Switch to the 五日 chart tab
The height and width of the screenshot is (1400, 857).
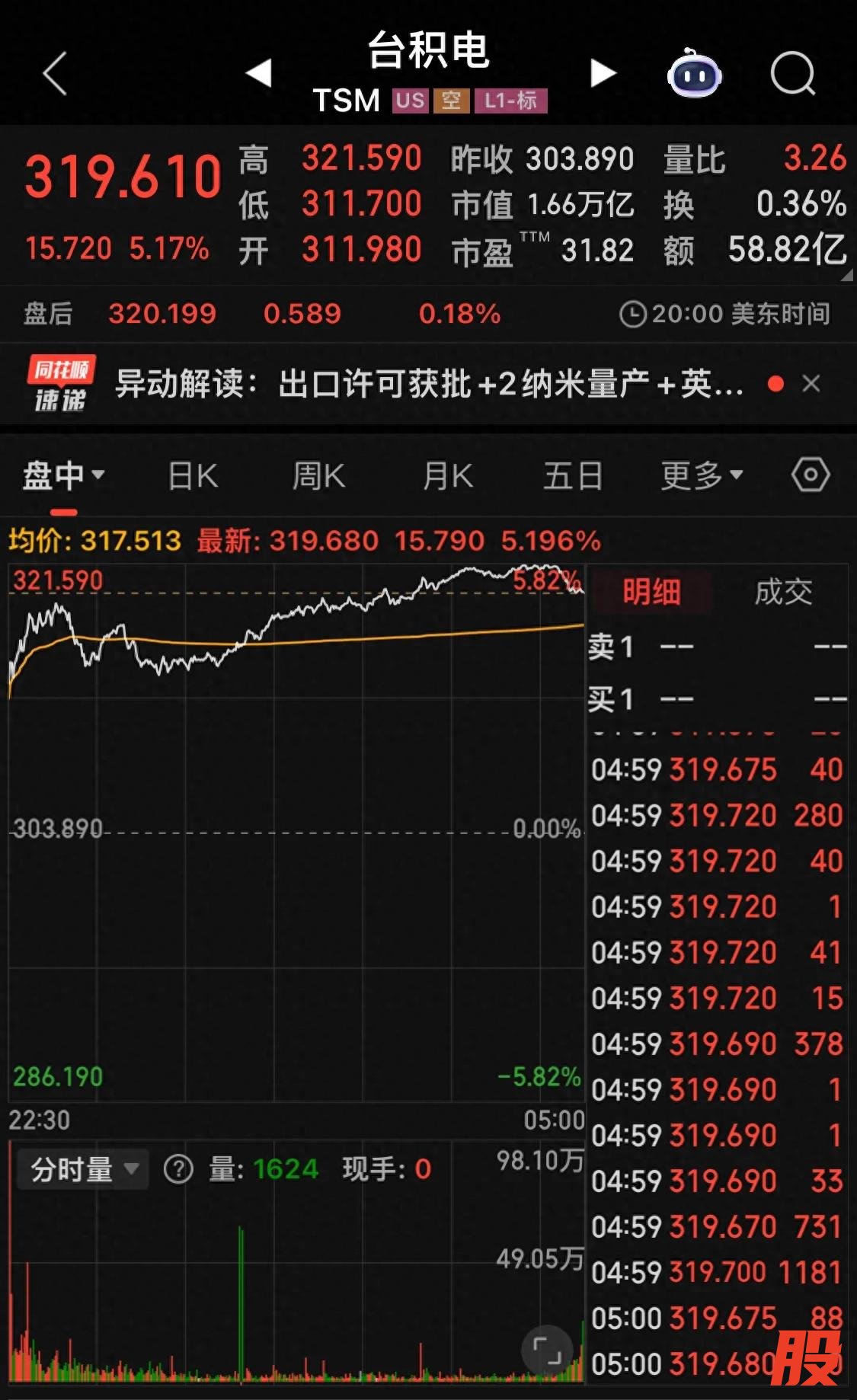click(573, 476)
